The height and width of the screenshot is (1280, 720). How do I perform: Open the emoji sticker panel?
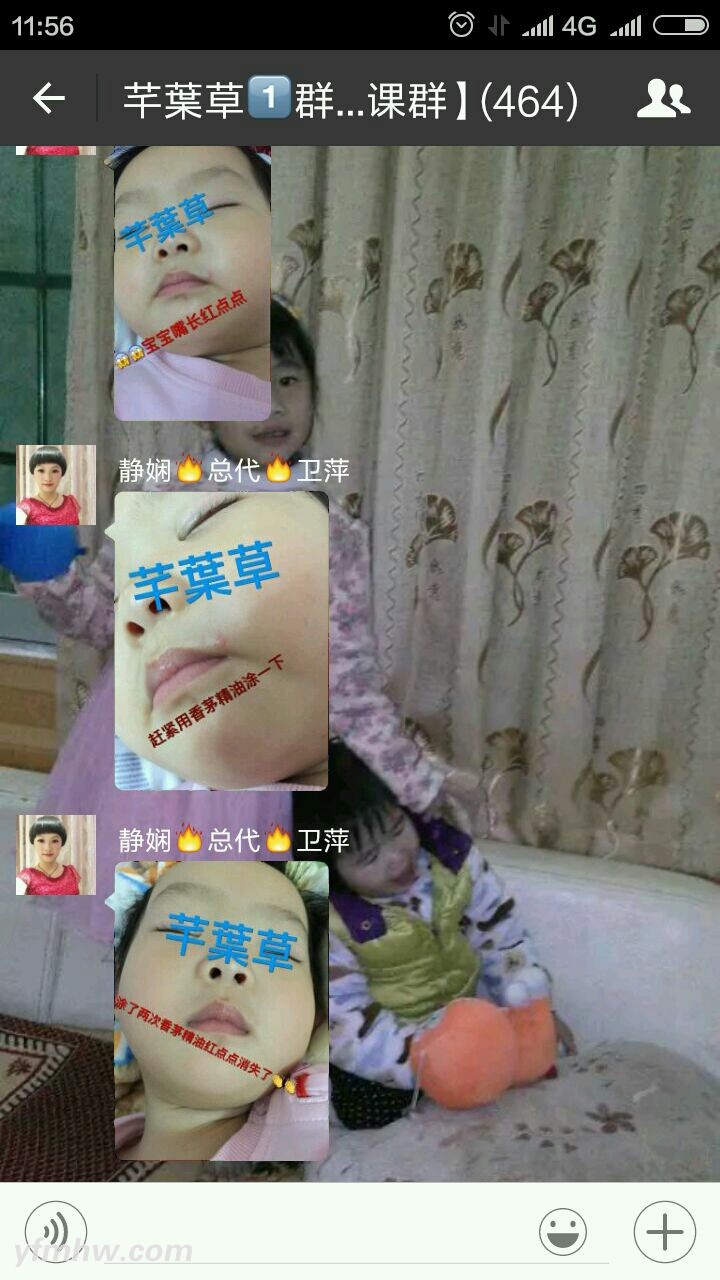(563, 1231)
